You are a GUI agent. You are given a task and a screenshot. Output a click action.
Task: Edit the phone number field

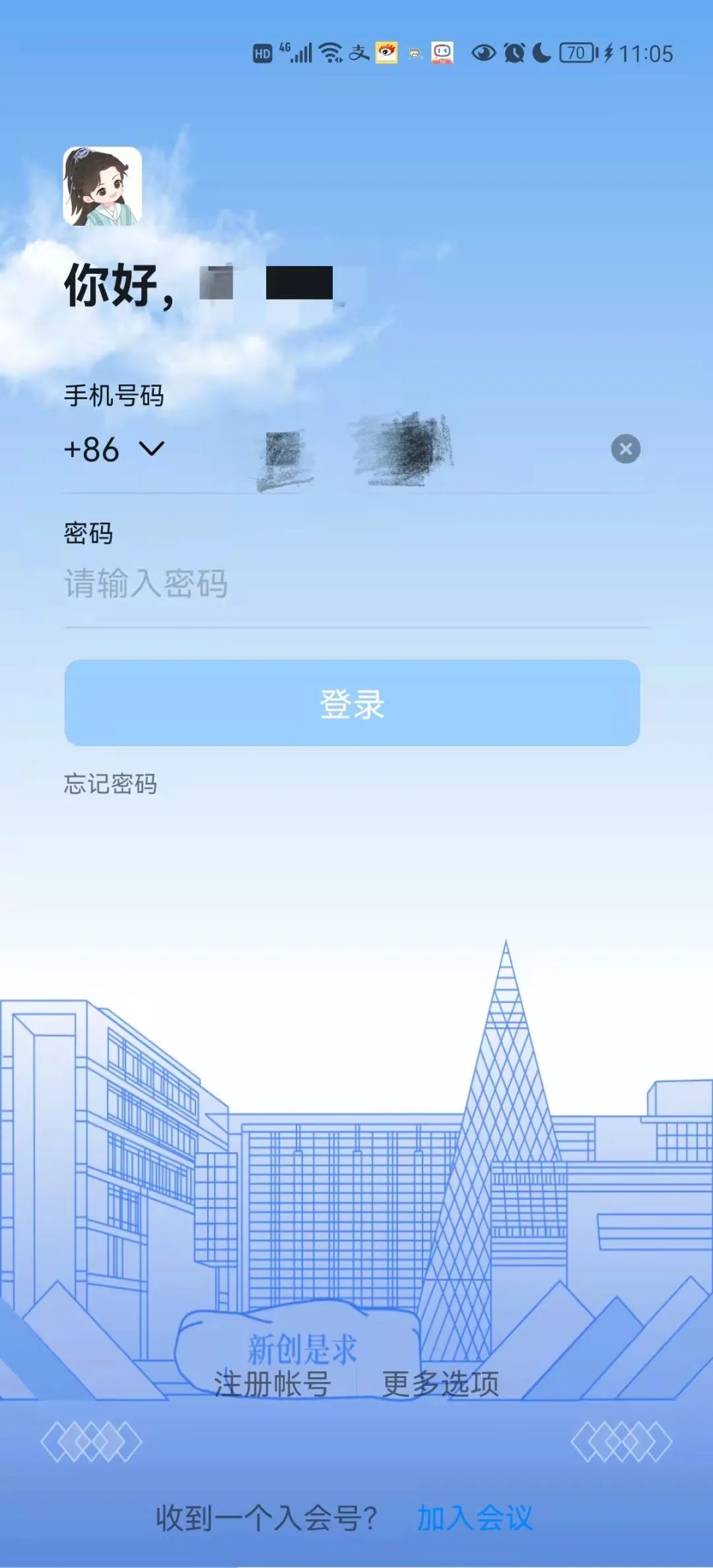pos(383,449)
